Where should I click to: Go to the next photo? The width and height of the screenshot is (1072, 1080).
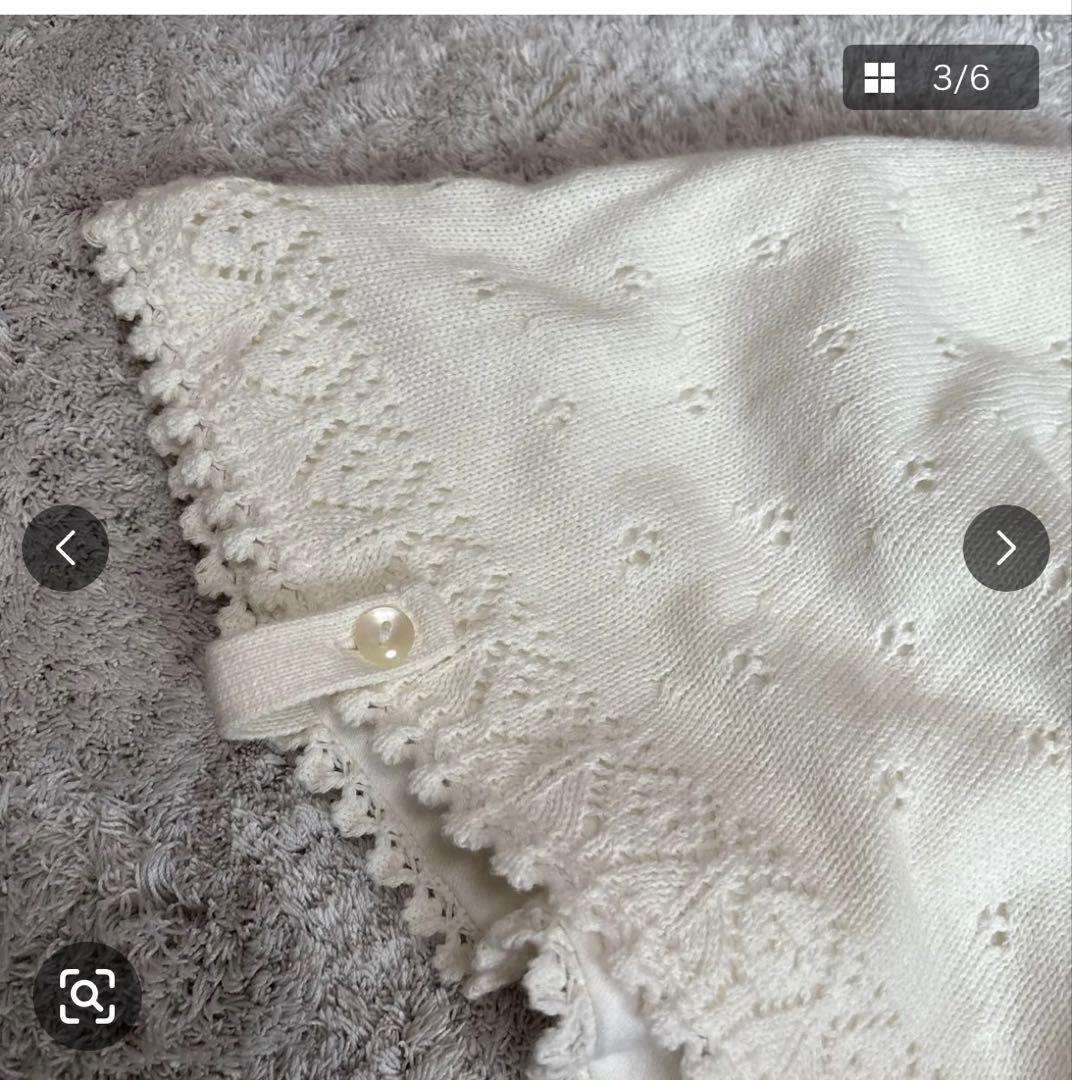[1006, 548]
